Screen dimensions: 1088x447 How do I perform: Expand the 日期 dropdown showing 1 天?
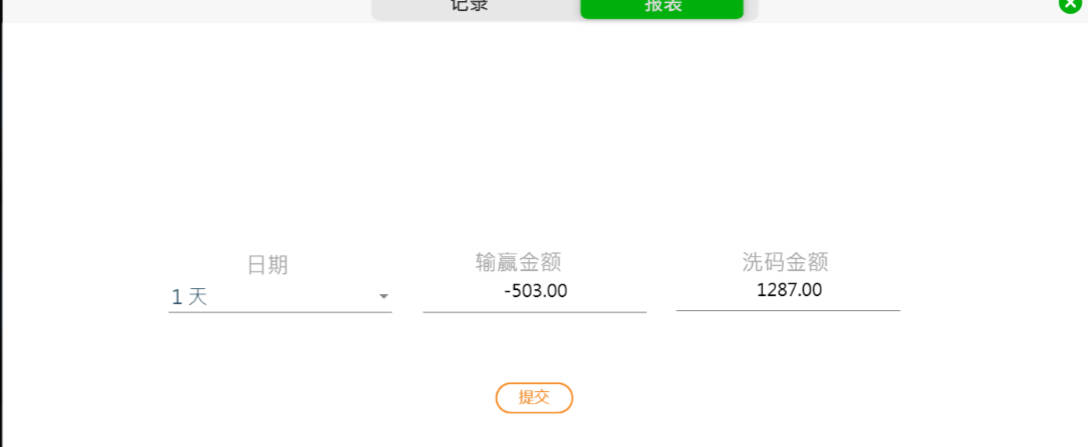tap(280, 297)
